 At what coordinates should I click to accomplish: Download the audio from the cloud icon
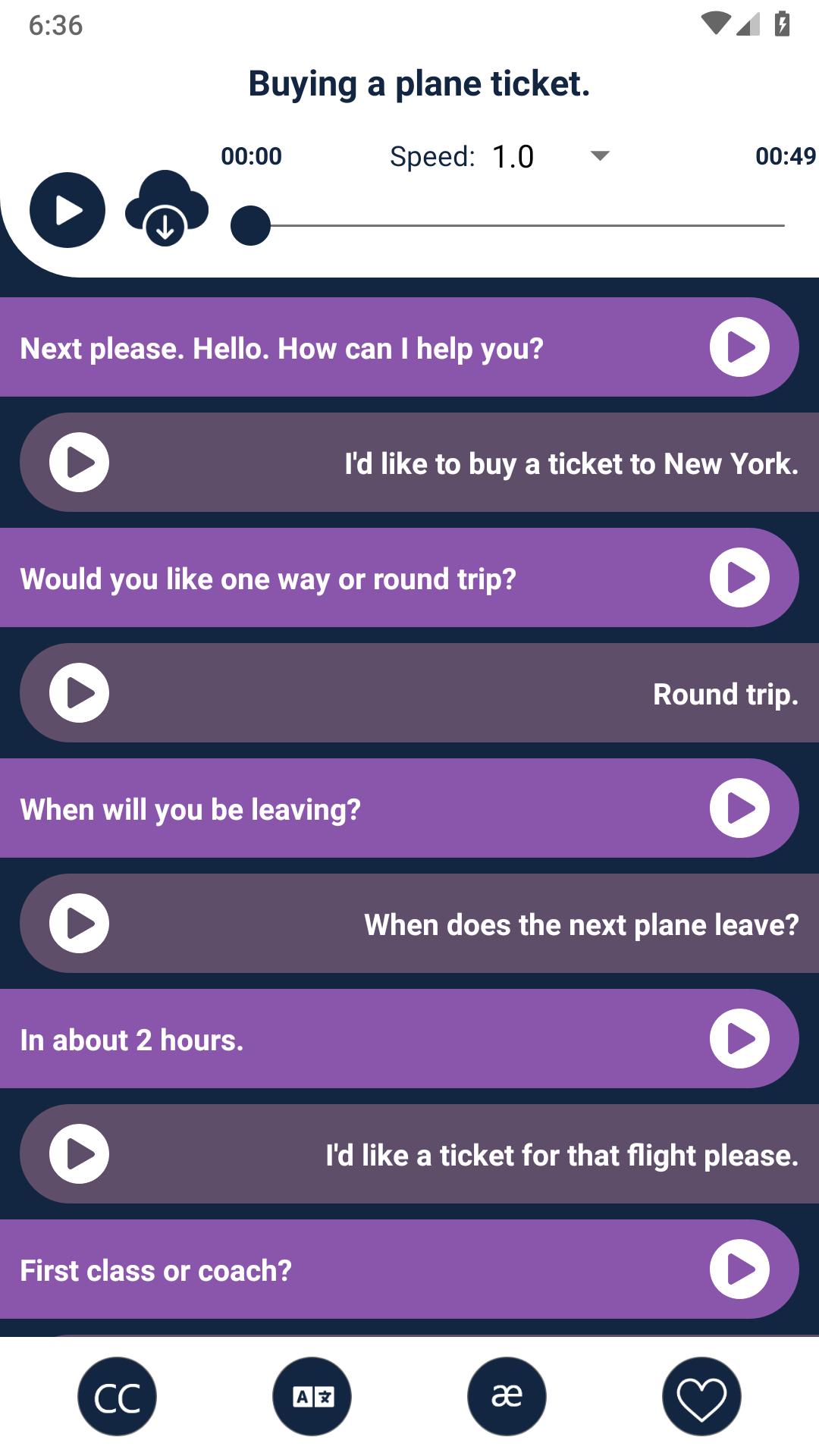166,209
